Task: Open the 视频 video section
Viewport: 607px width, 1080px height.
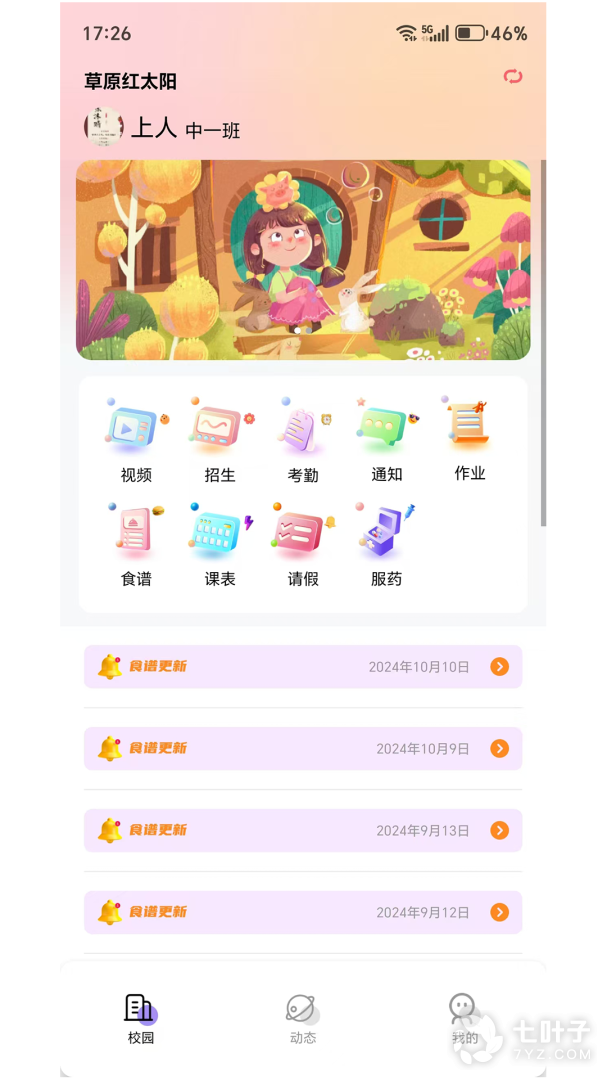Action: coord(135,440)
